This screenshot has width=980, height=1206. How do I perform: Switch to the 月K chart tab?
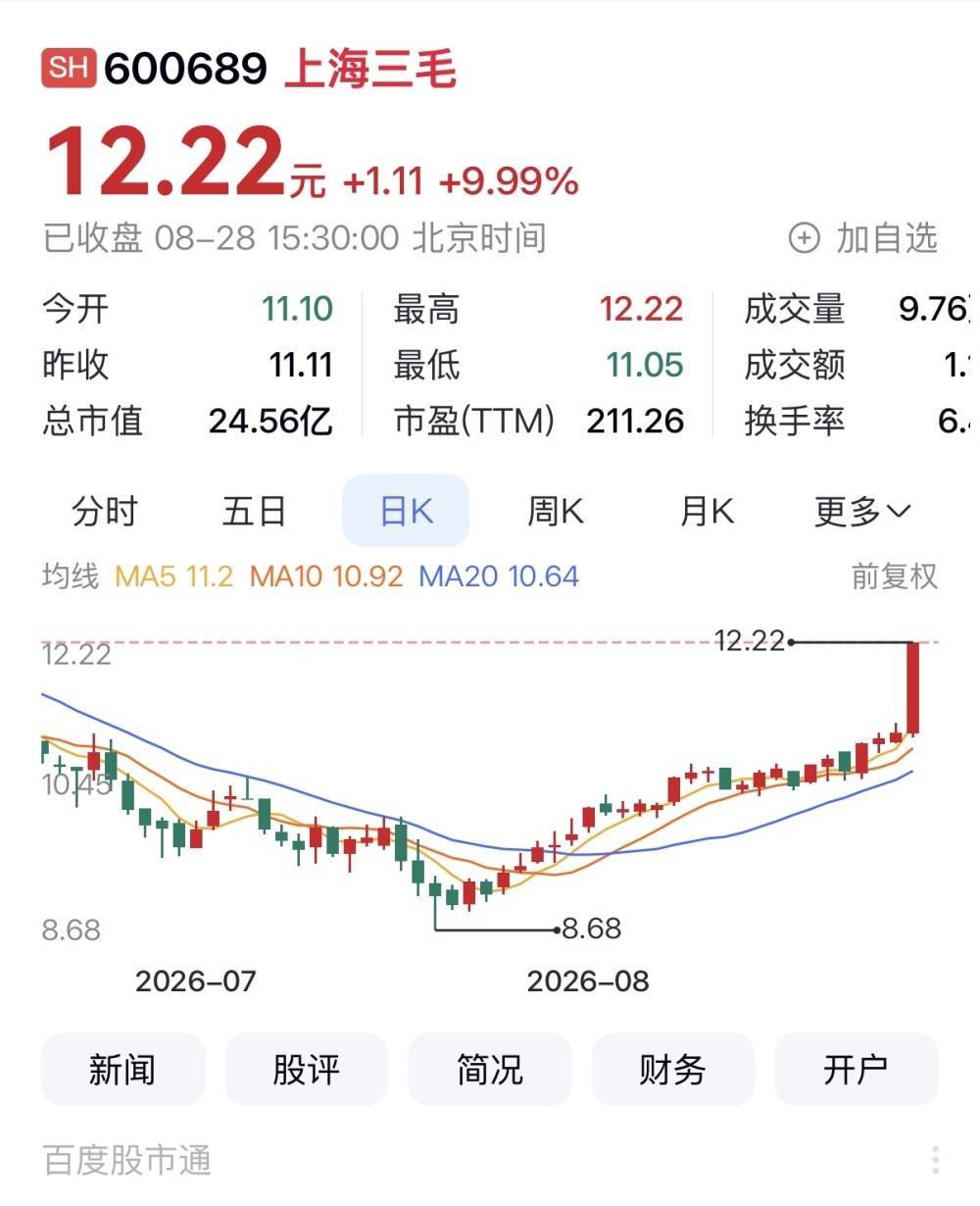point(707,511)
